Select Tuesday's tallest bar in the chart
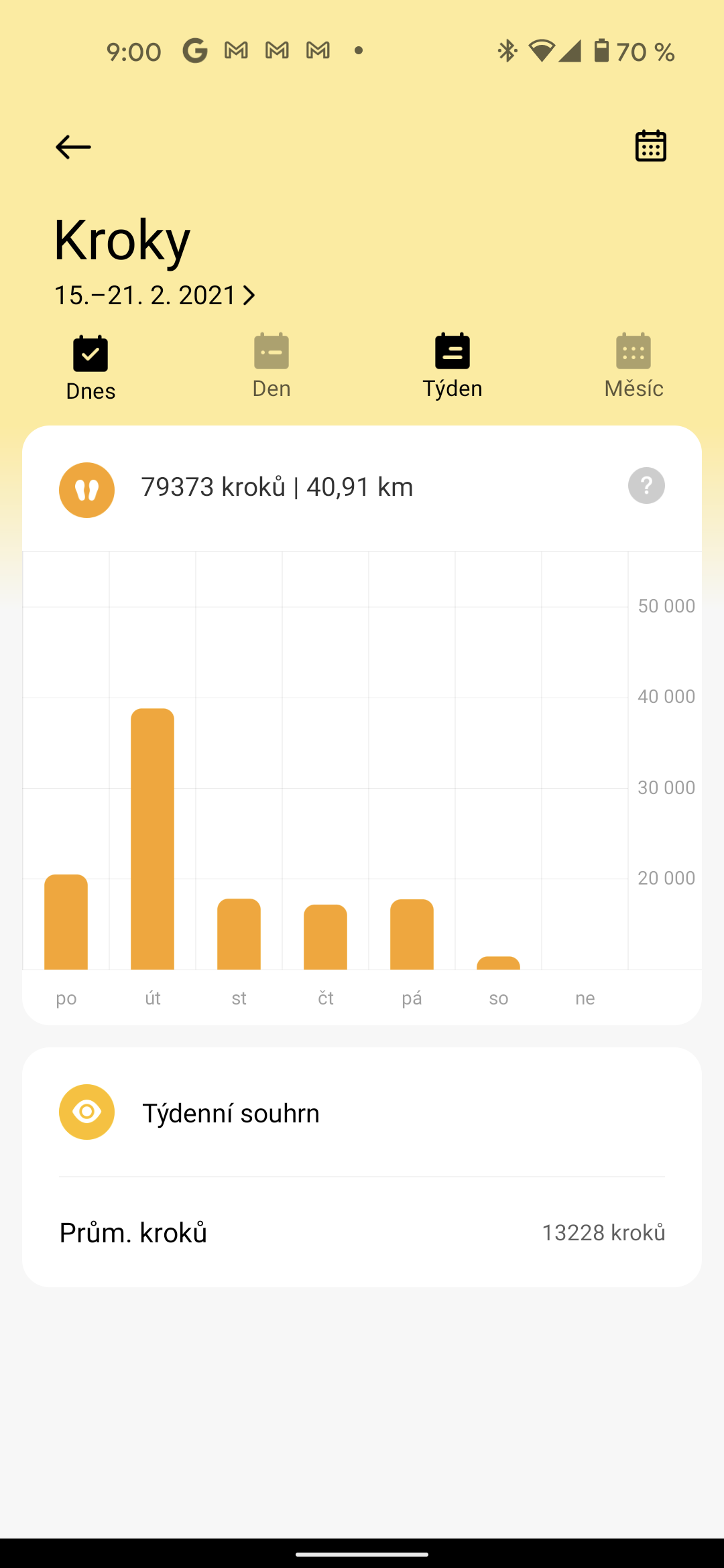Image resolution: width=724 pixels, height=1568 pixels. tap(152, 838)
